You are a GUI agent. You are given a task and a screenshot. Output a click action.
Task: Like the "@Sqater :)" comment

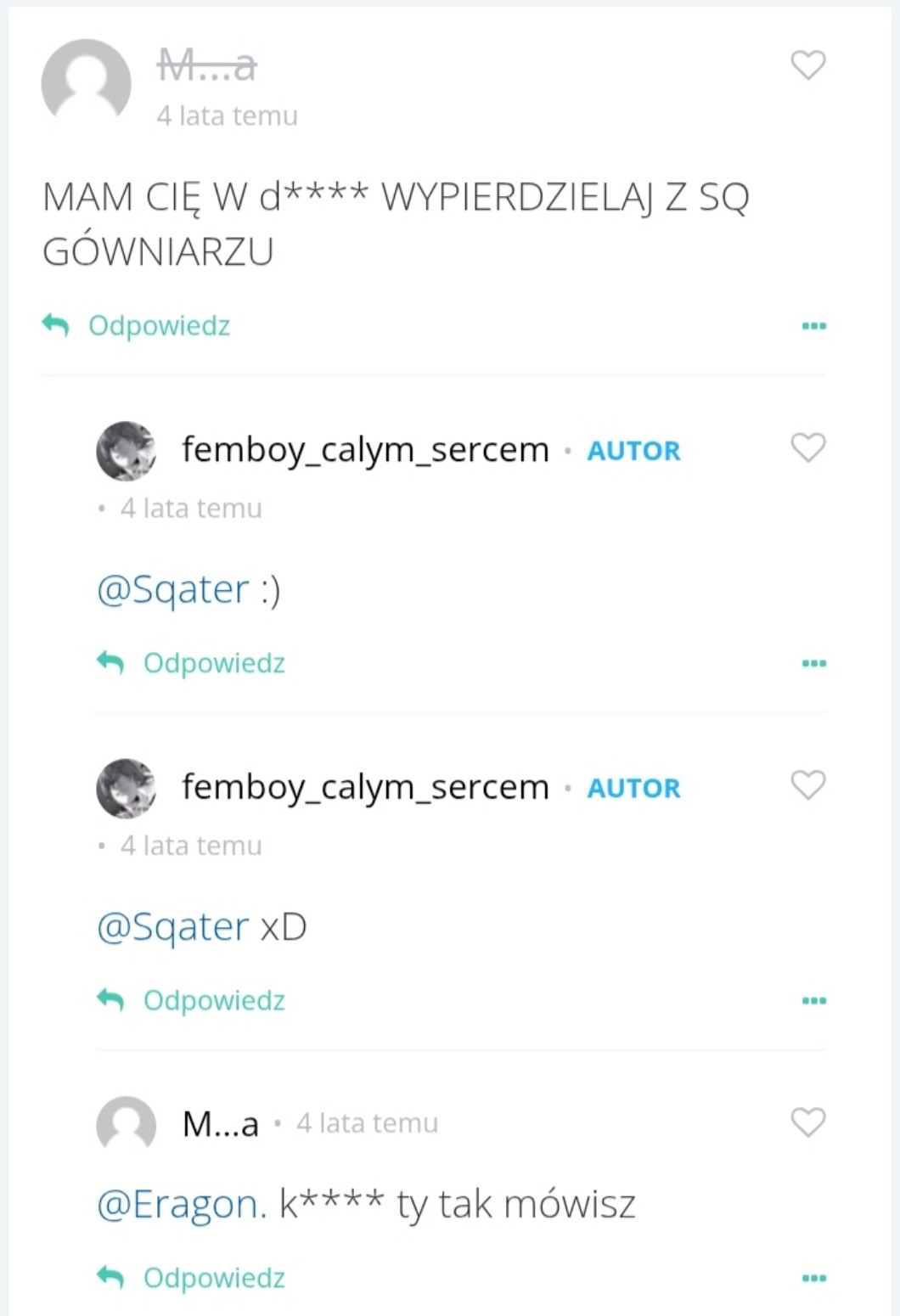[x=807, y=447]
